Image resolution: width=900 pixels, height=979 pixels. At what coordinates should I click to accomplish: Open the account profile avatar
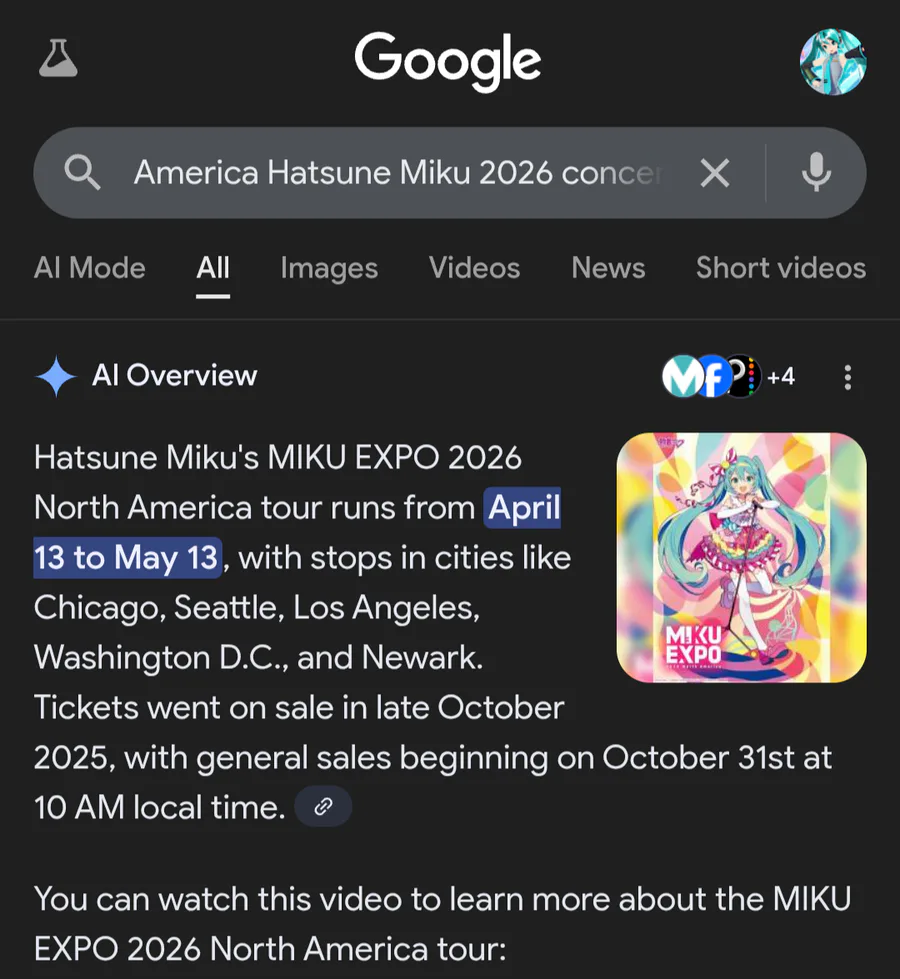pos(833,62)
